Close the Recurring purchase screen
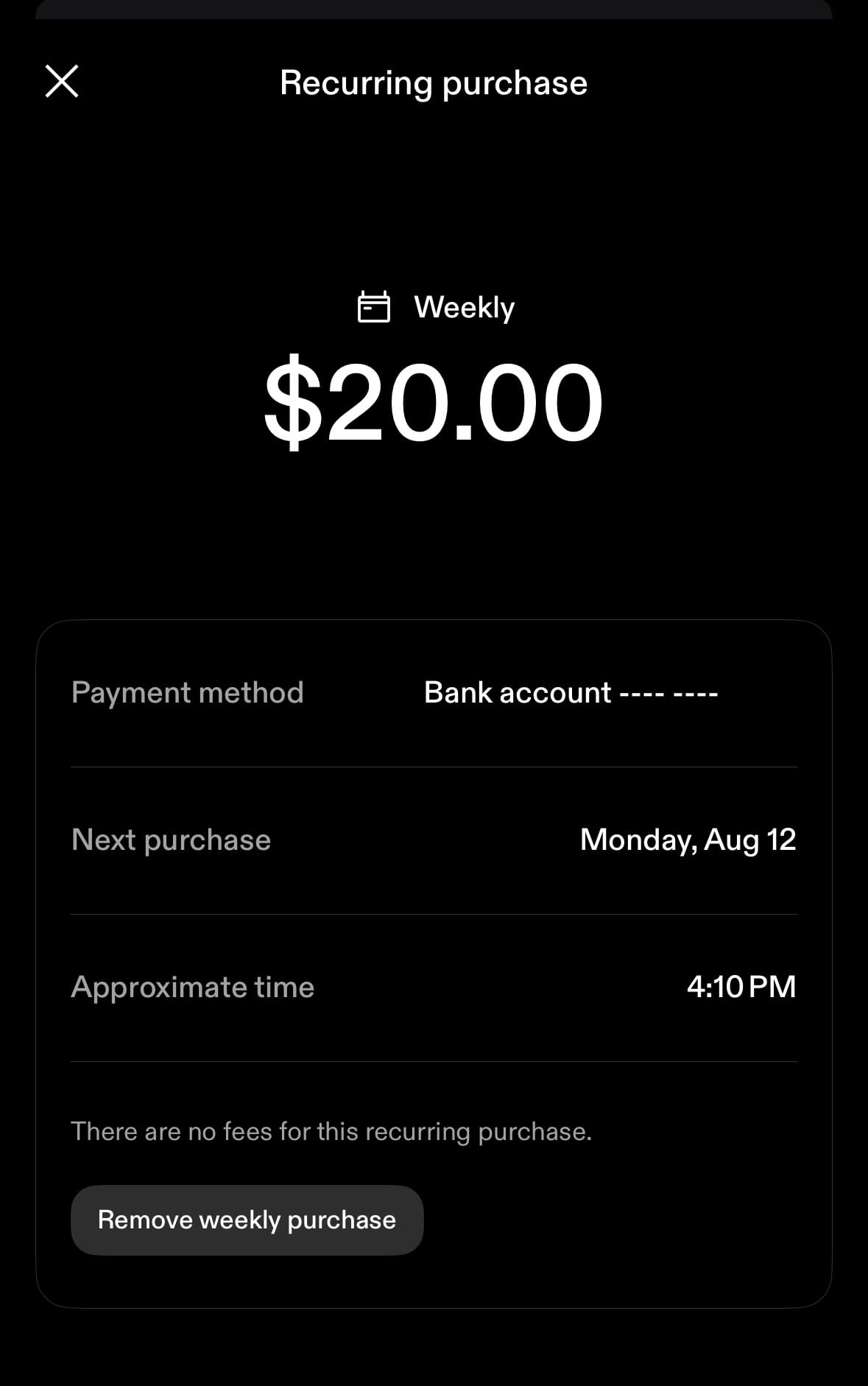The image size is (868, 1386). [x=62, y=81]
